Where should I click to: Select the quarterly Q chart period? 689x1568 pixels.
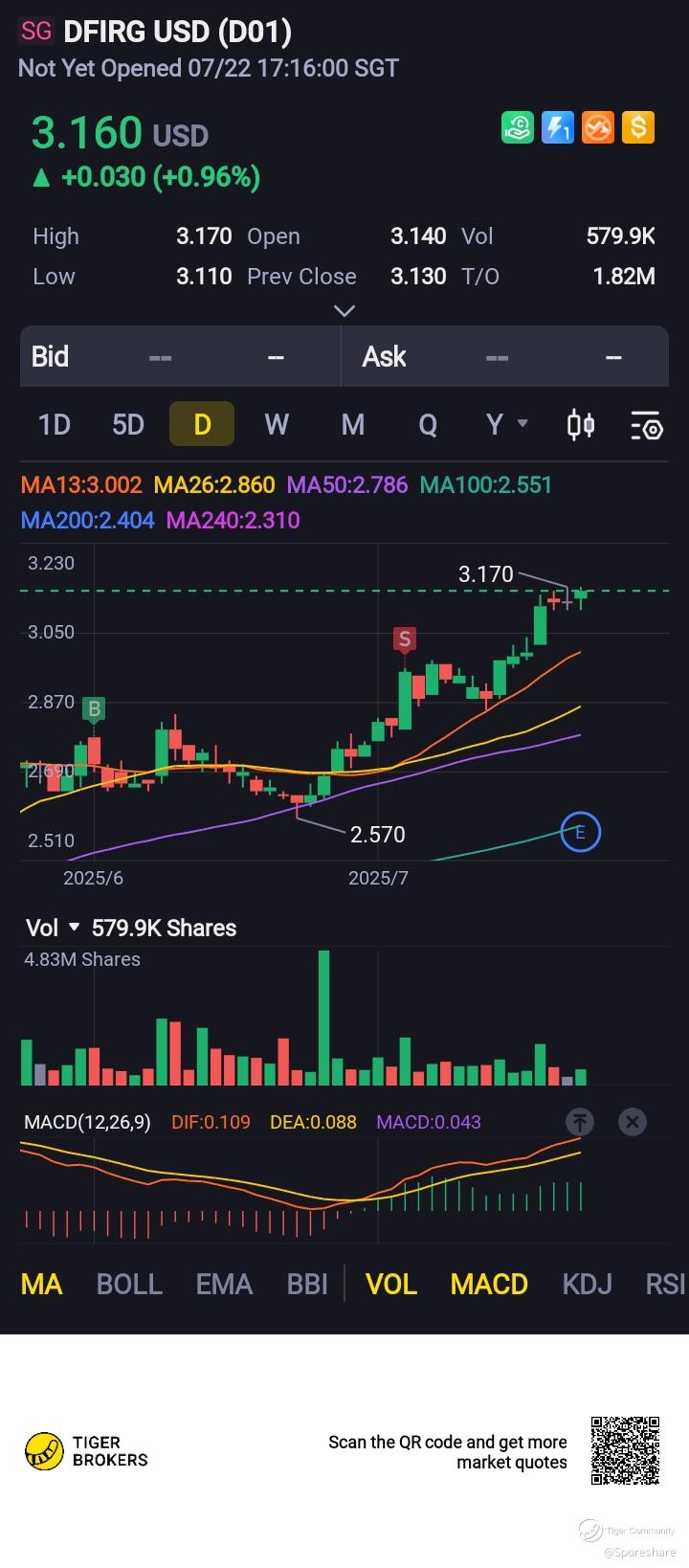coord(428,424)
